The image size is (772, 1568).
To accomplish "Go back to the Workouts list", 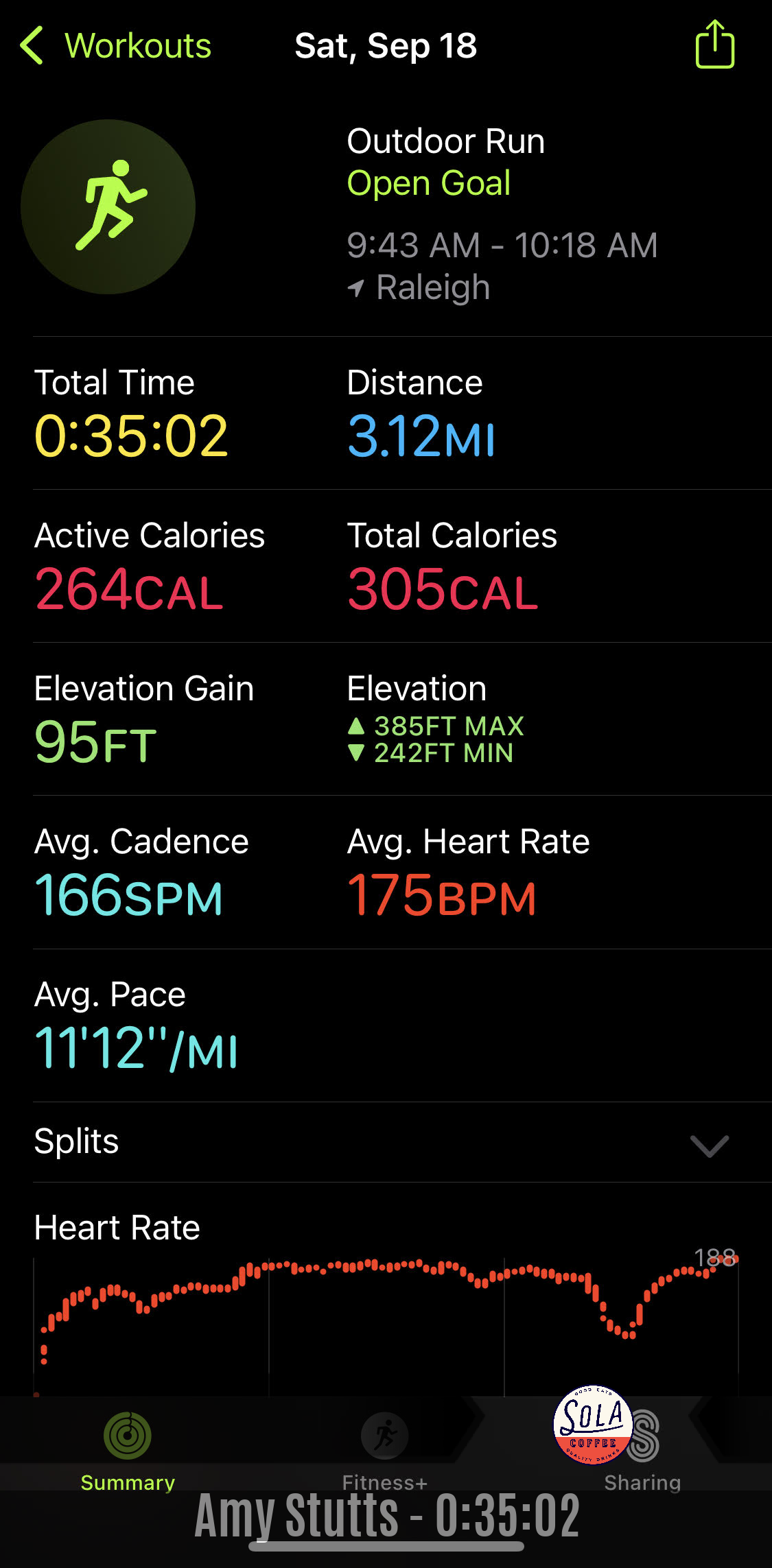I will point(115,46).
